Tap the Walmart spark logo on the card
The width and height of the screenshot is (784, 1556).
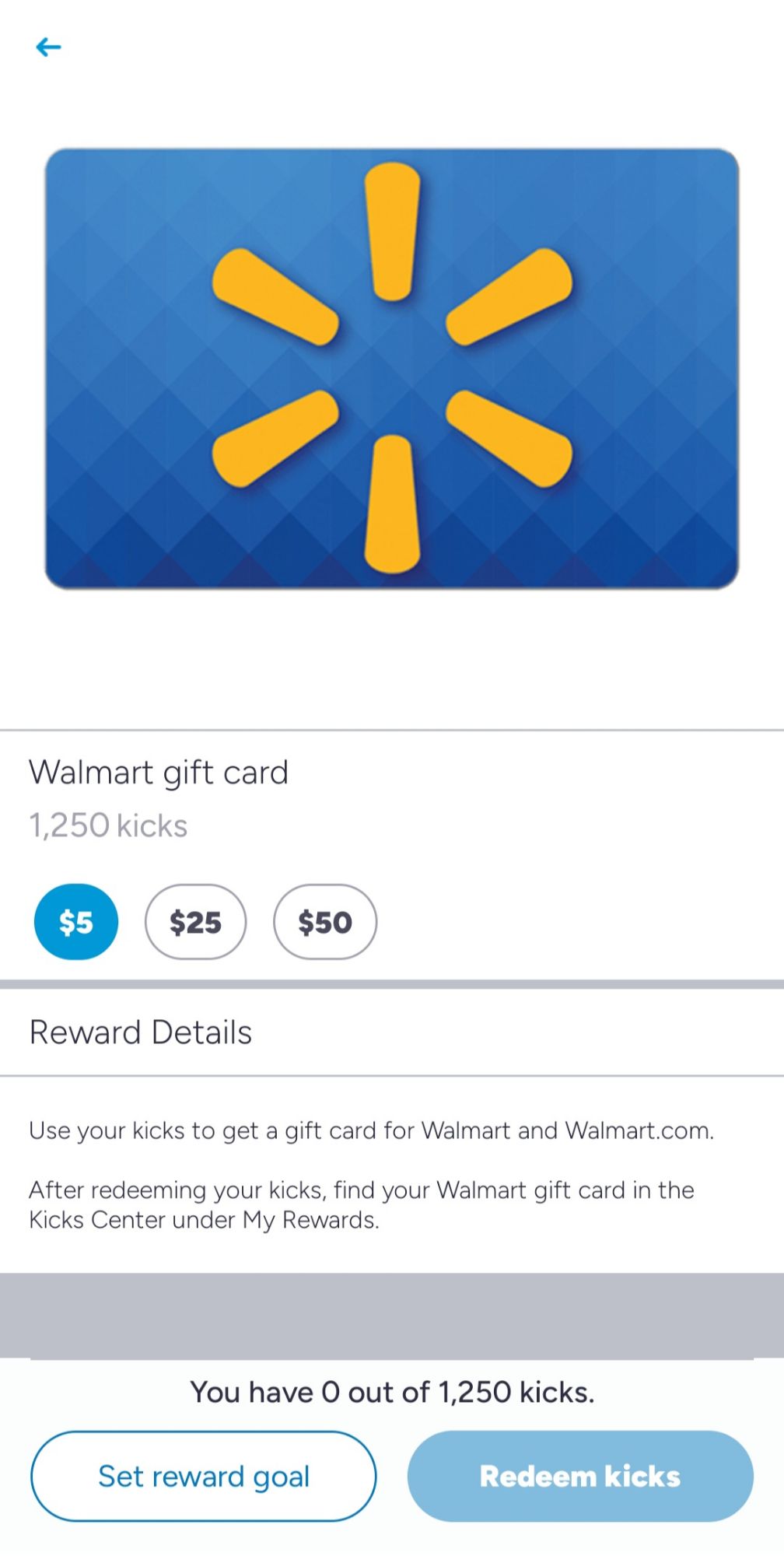392,366
